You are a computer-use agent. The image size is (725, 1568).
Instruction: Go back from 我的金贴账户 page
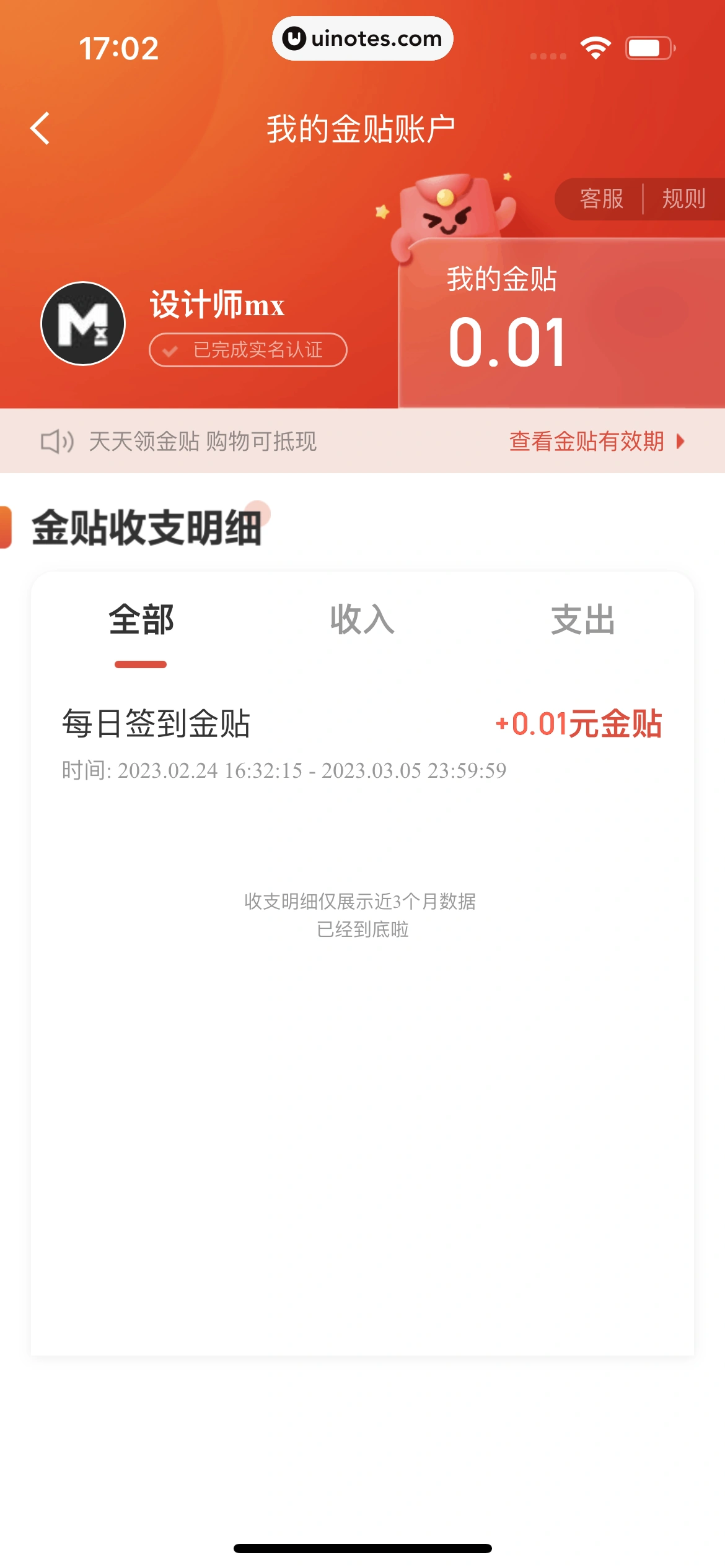click(x=41, y=129)
